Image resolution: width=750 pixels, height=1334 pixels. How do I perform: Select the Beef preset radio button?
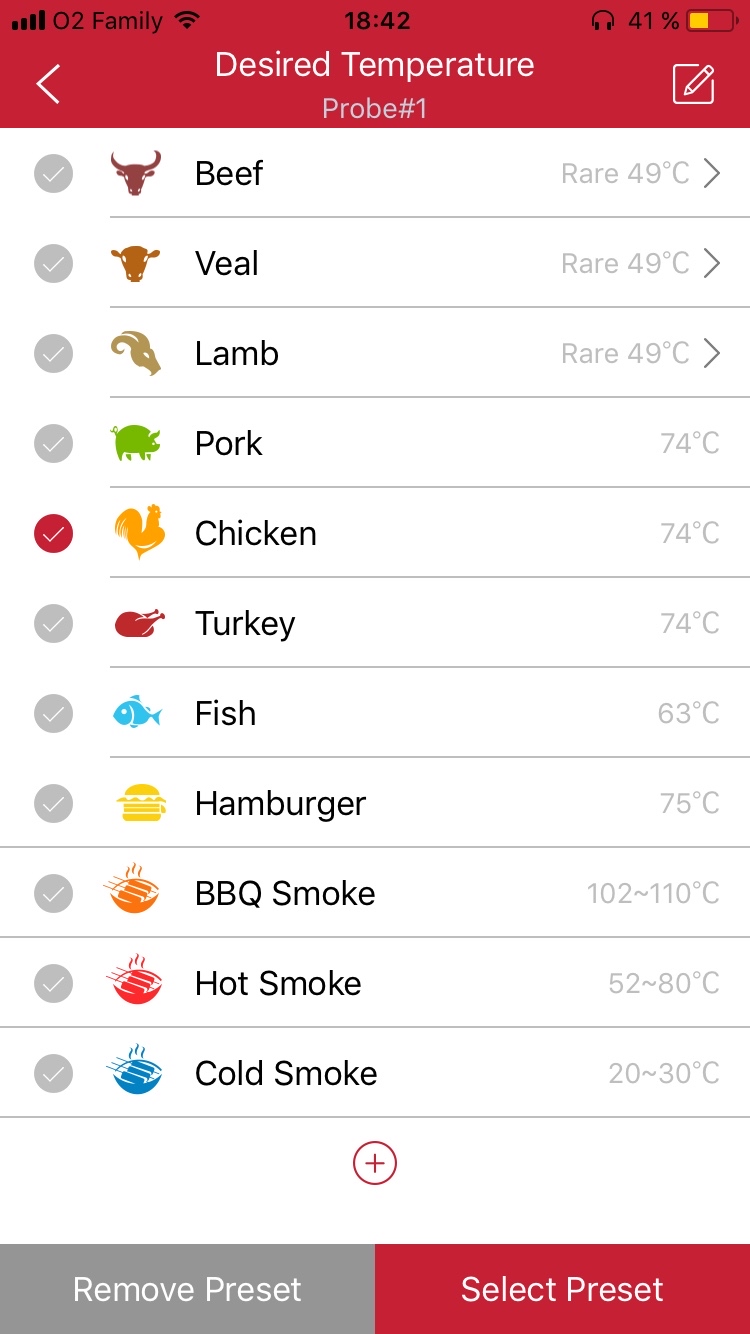pos(54,174)
